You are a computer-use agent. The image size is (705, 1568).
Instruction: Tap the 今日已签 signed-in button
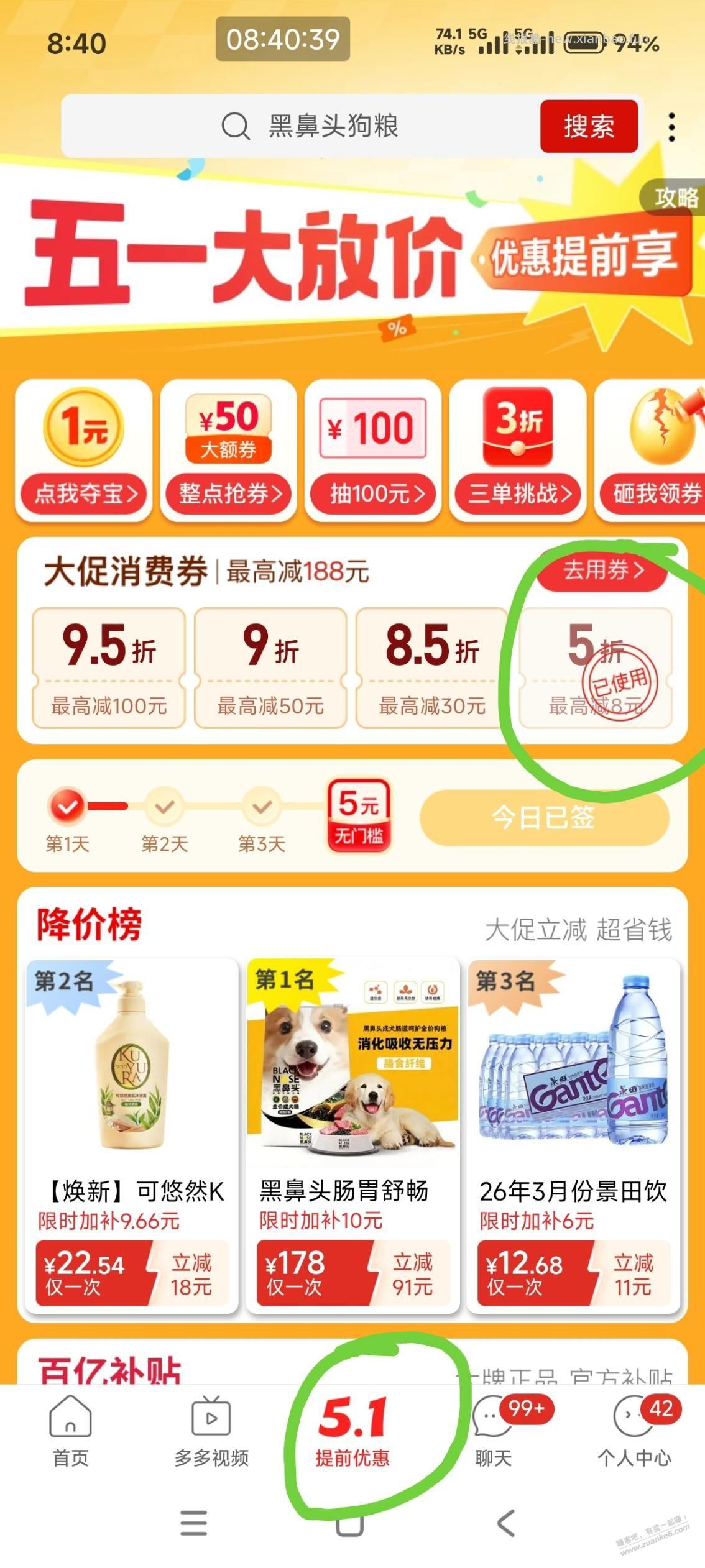point(543,819)
